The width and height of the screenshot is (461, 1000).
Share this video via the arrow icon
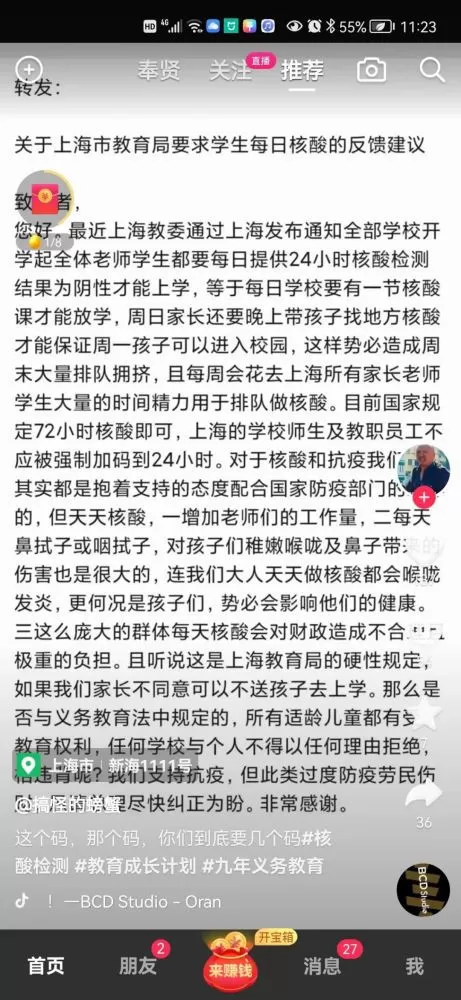[x=424, y=795]
